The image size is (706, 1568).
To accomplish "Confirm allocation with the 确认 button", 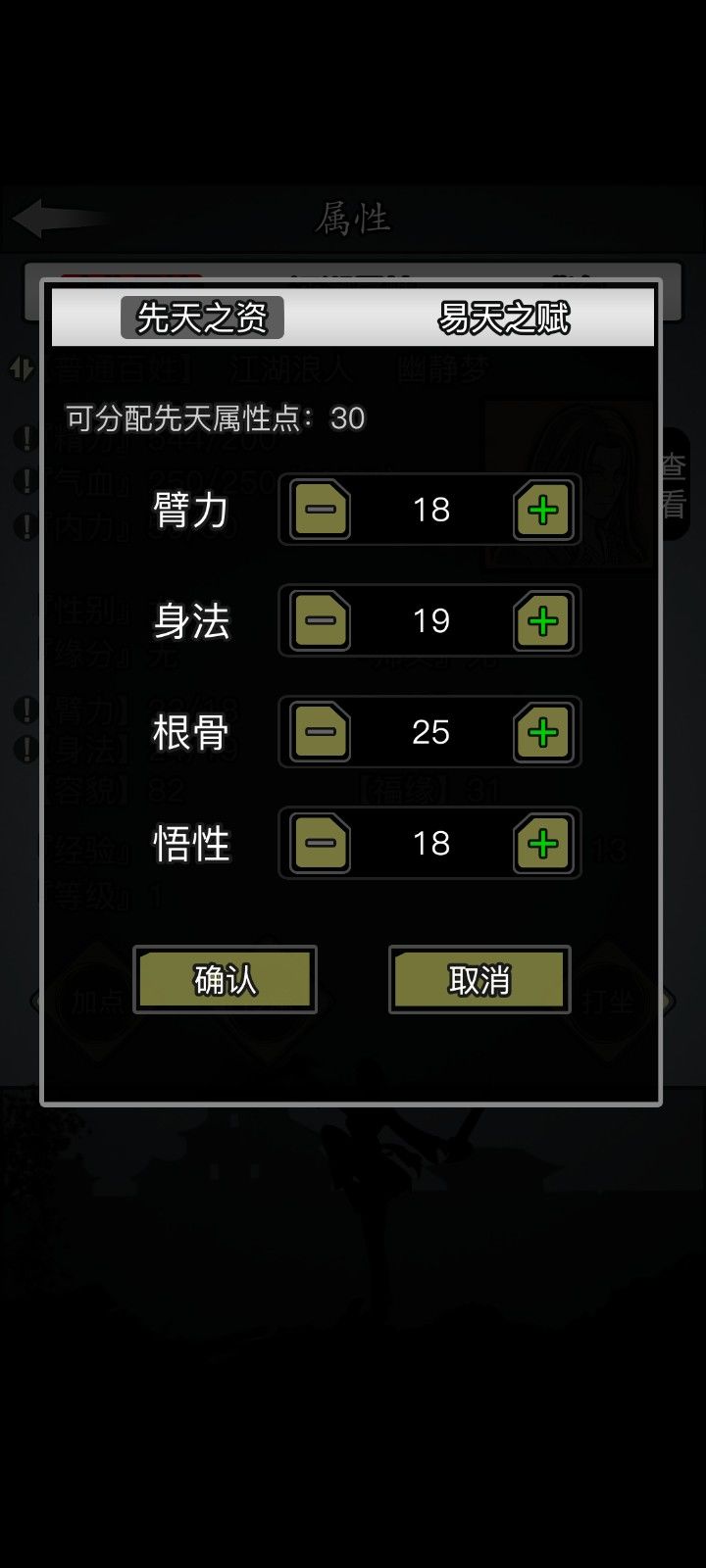I will 225,979.
